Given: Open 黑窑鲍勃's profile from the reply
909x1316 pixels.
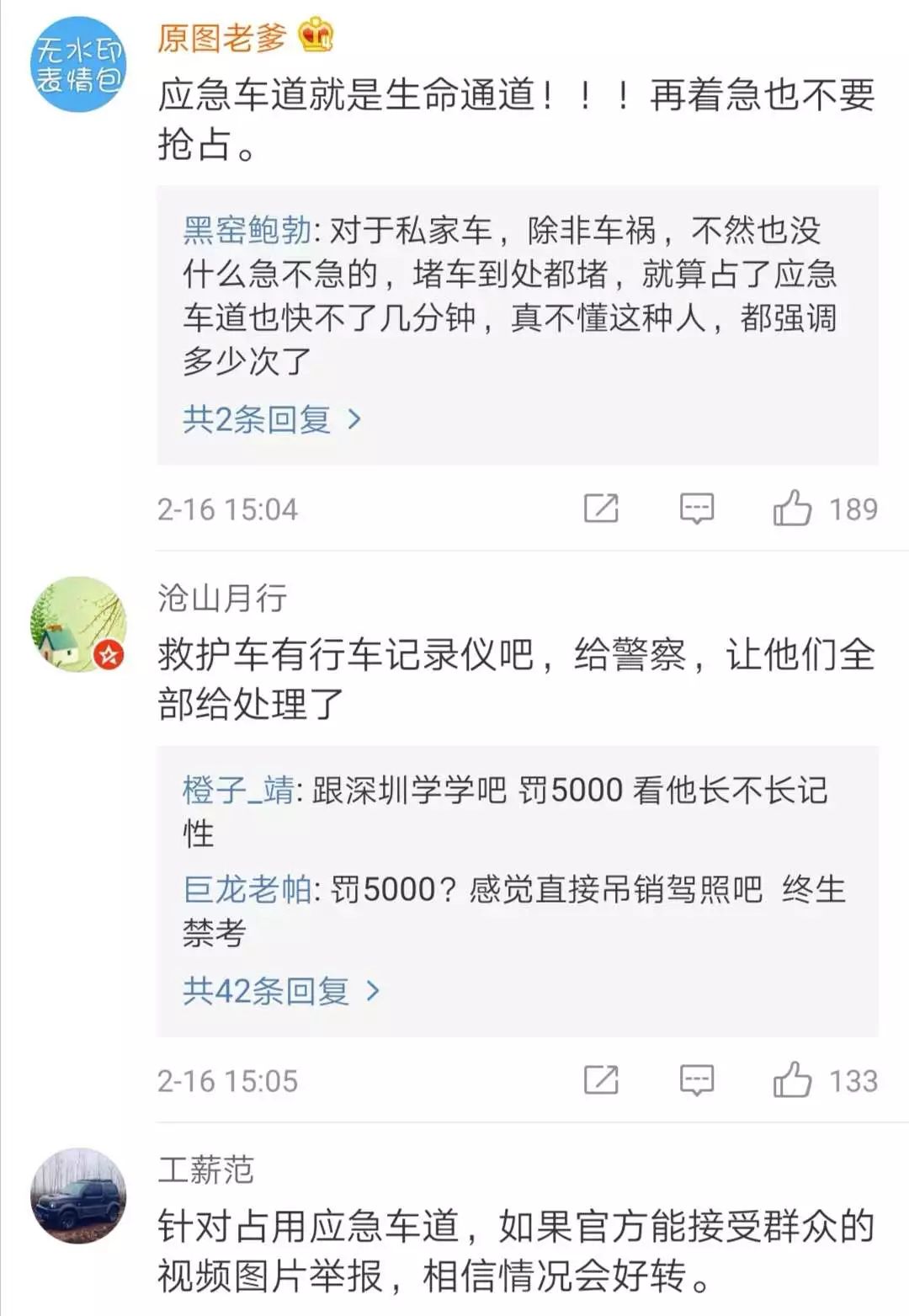Looking at the screenshot, I should pos(246,230).
